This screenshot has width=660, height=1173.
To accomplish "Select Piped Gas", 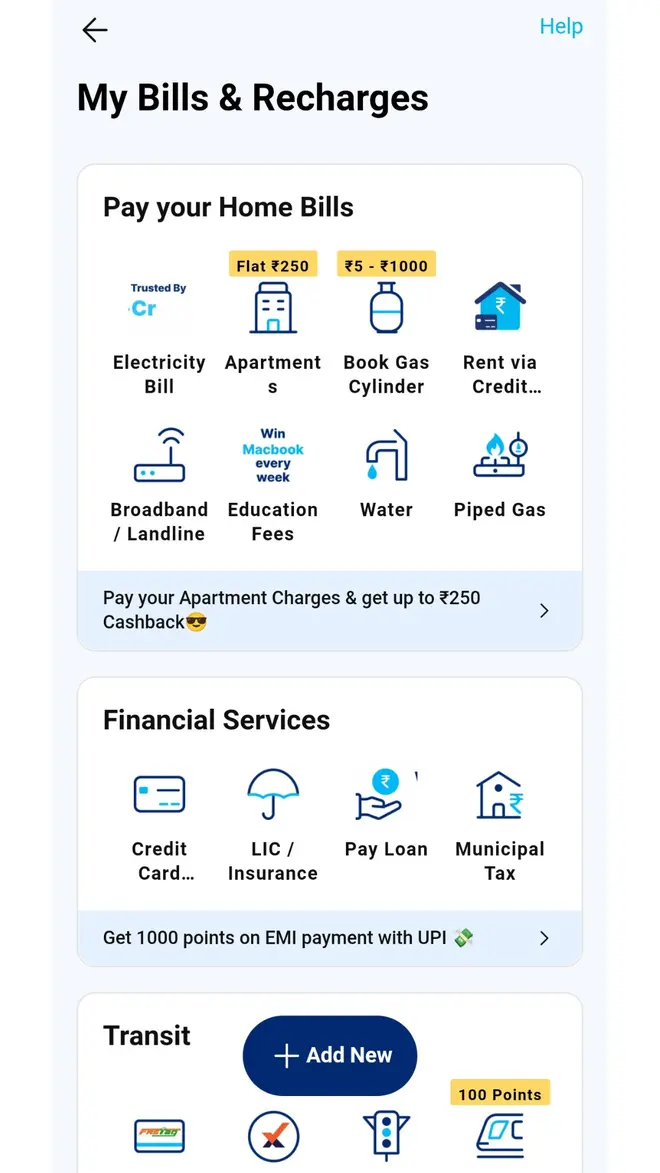I will pos(500,473).
